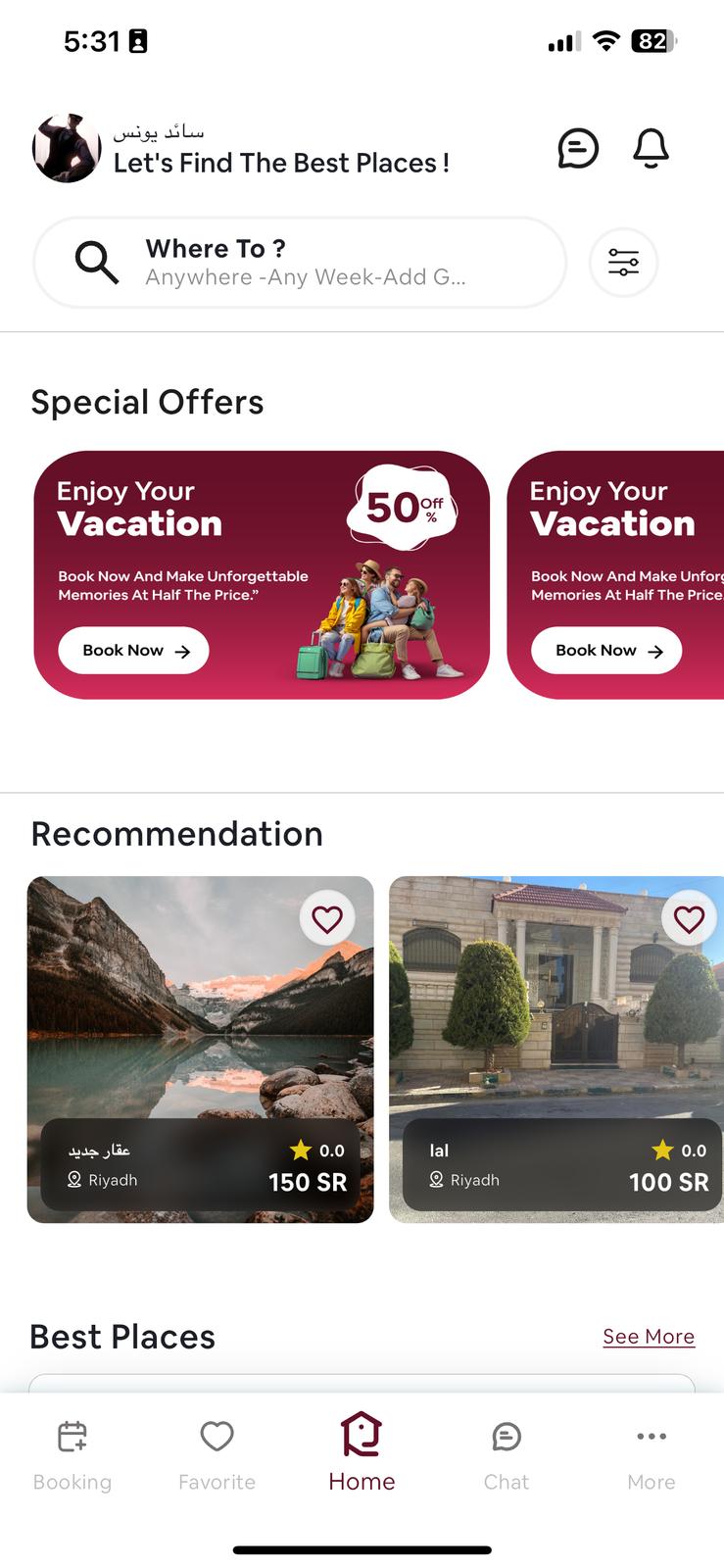Tap Book Now on the 50% off offer
The height and width of the screenshot is (1568, 724).
point(133,651)
